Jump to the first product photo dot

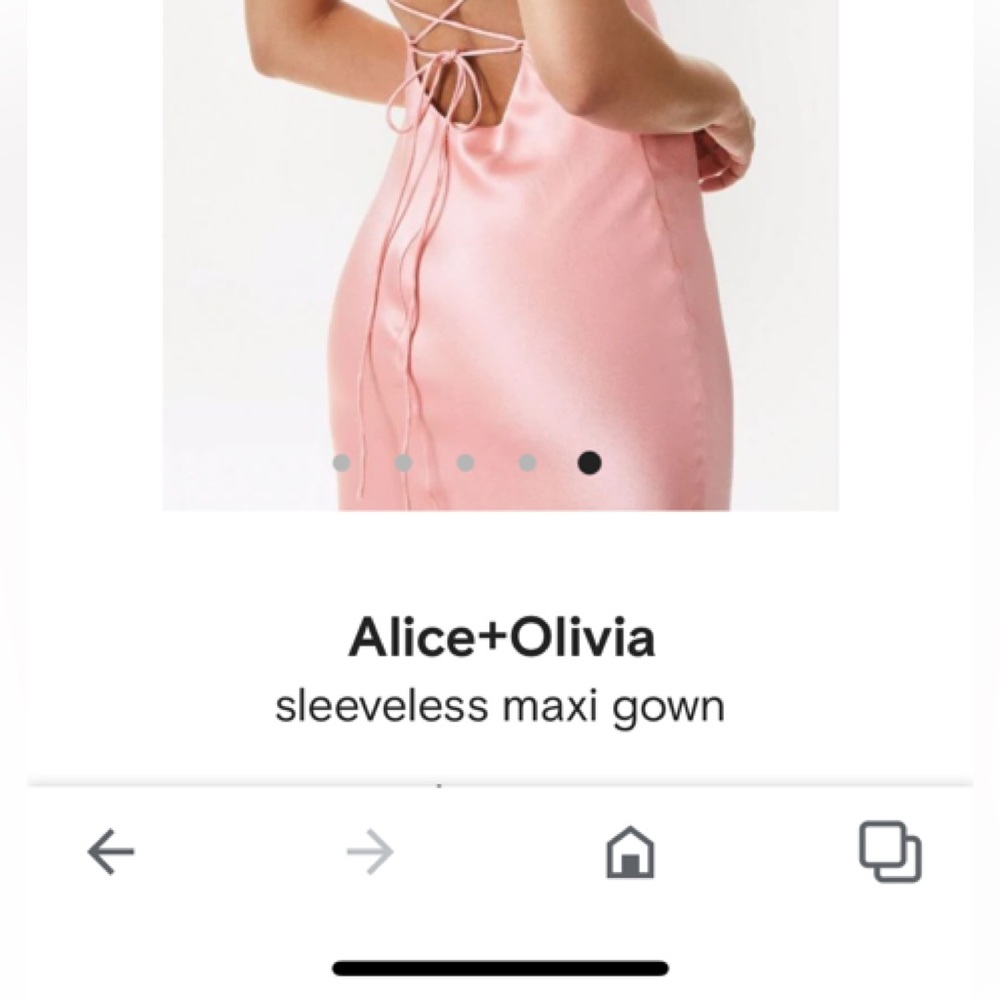[341, 463]
